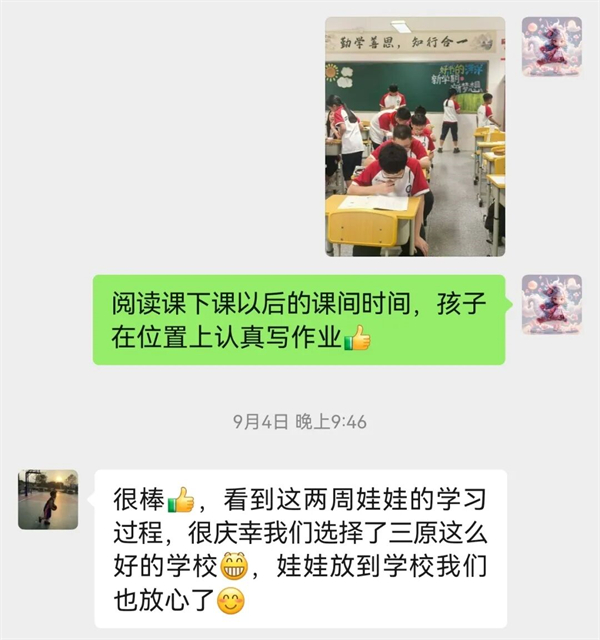This screenshot has height=640, width=600.
Task: Open sender's avatar beside the classroom photo
Action: pyautogui.click(x=551, y=46)
